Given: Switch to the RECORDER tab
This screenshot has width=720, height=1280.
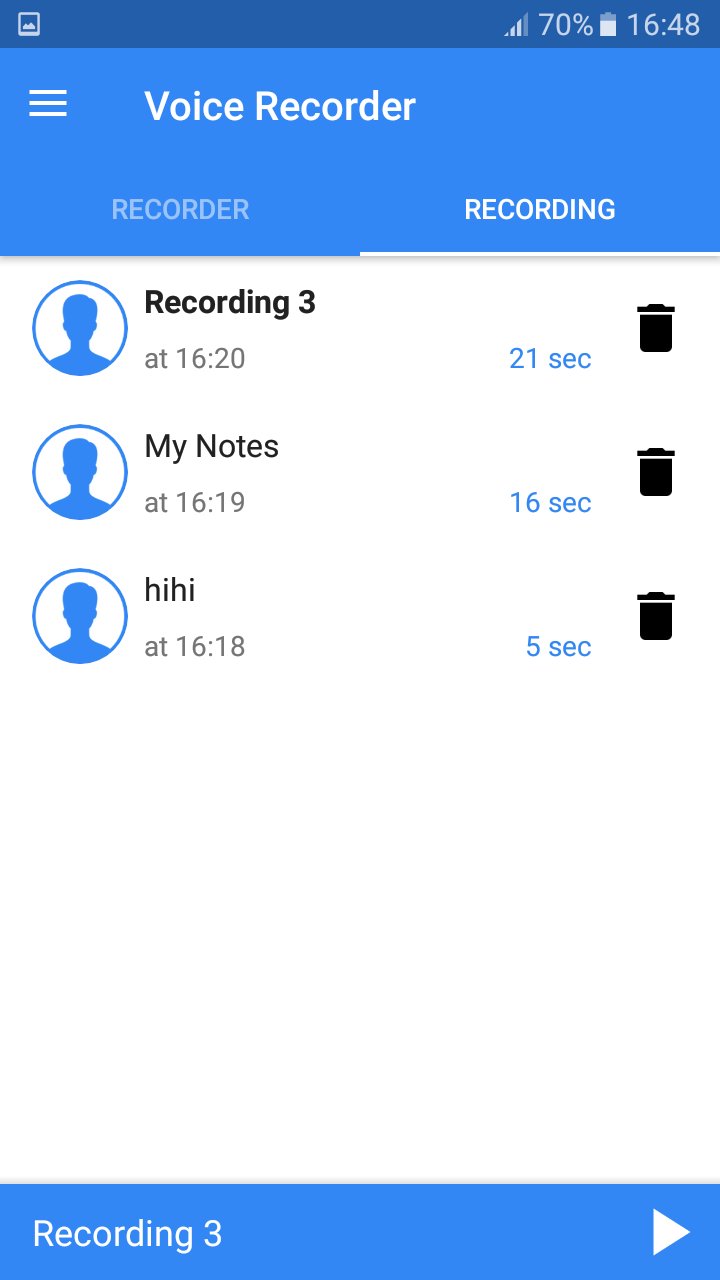Looking at the screenshot, I should pos(180,209).
